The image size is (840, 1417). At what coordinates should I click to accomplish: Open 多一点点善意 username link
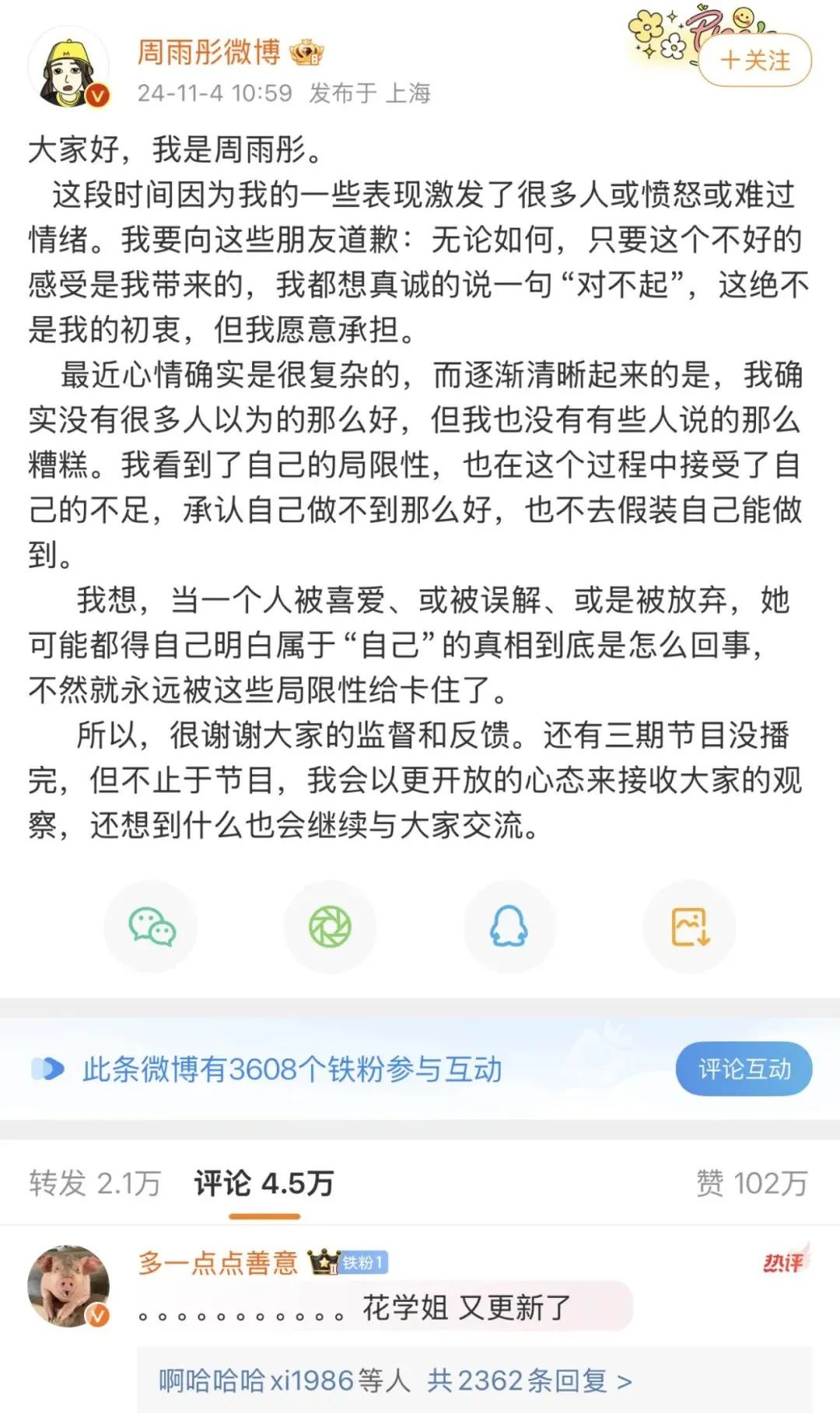click(218, 1262)
